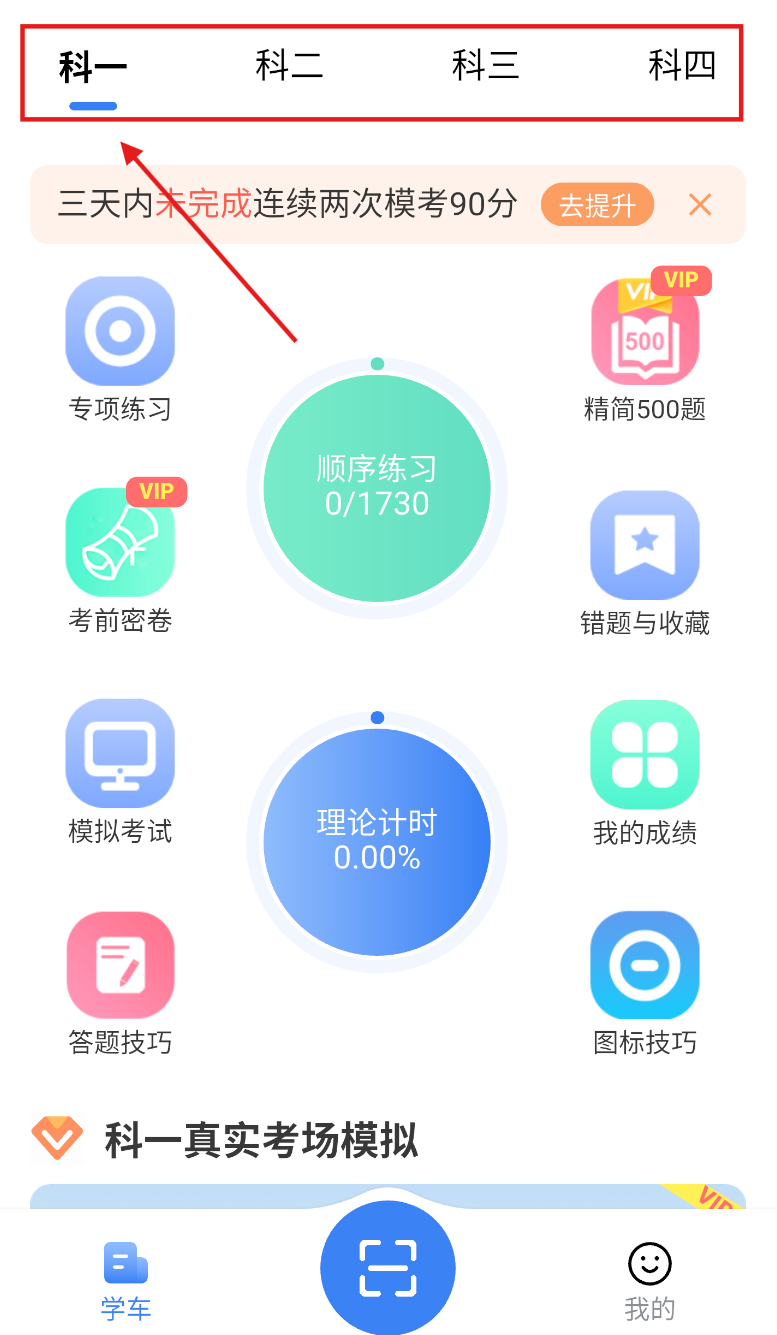Start 顺序练习 0/1730
Screen dimensions: 777x1335
tap(377, 488)
